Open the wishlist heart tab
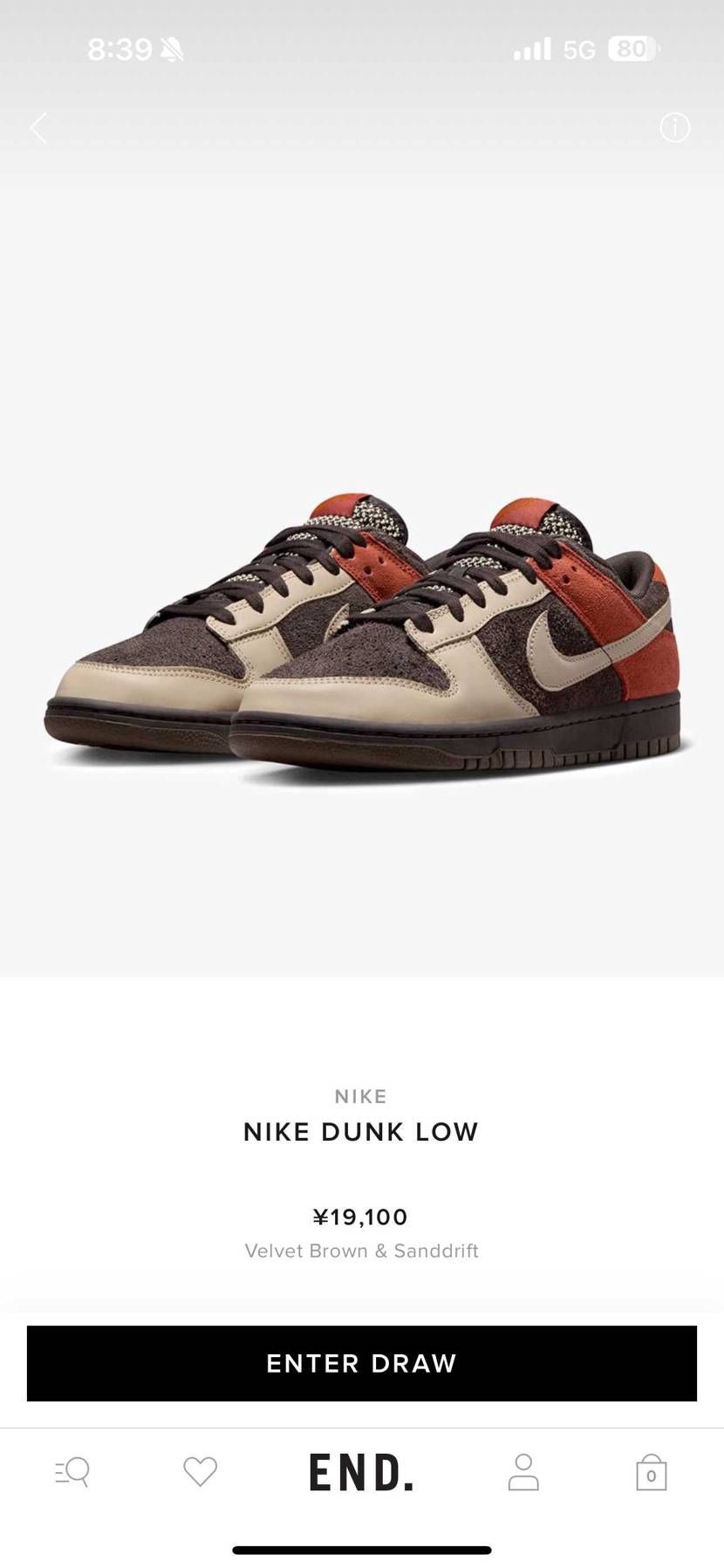The height and width of the screenshot is (1568, 724). [200, 1472]
